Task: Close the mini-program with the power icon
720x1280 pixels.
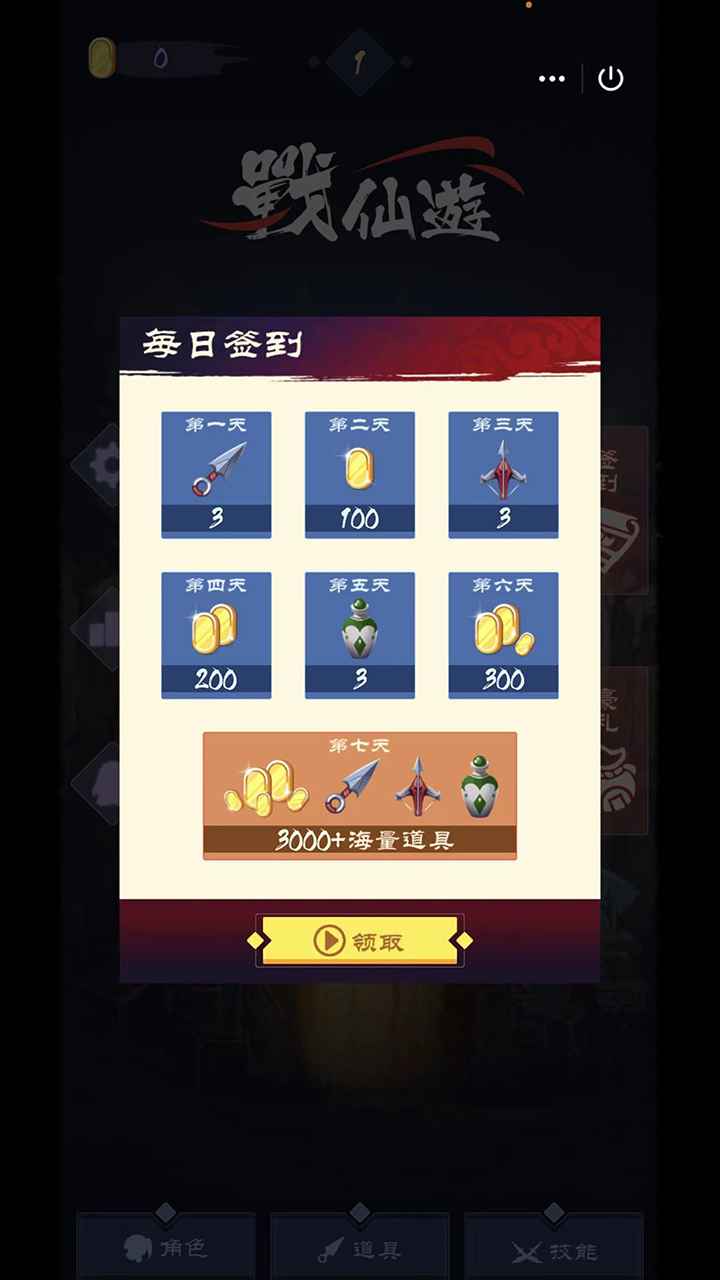Action: (611, 79)
